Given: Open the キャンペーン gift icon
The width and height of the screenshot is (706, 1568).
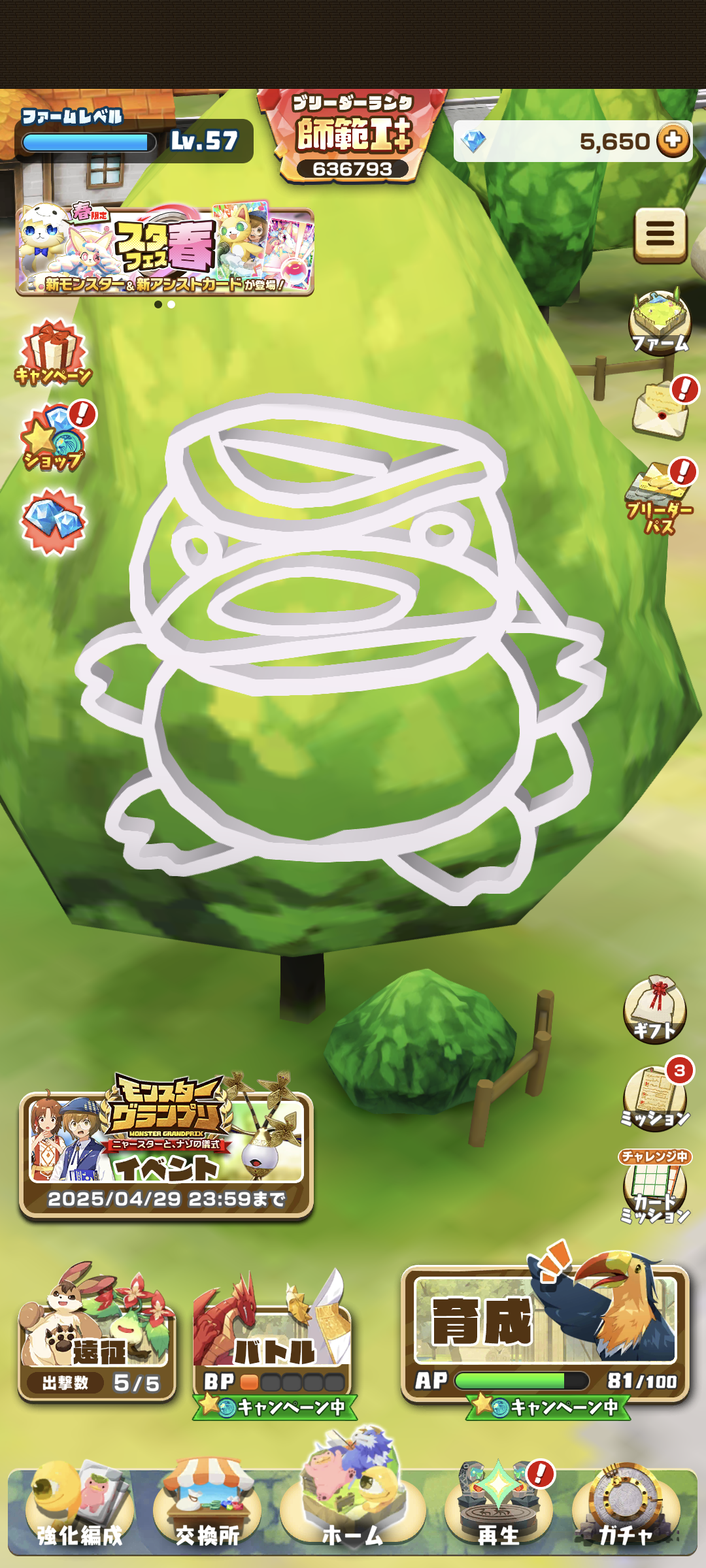Looking at the screenshot, I should pos(53,353).
